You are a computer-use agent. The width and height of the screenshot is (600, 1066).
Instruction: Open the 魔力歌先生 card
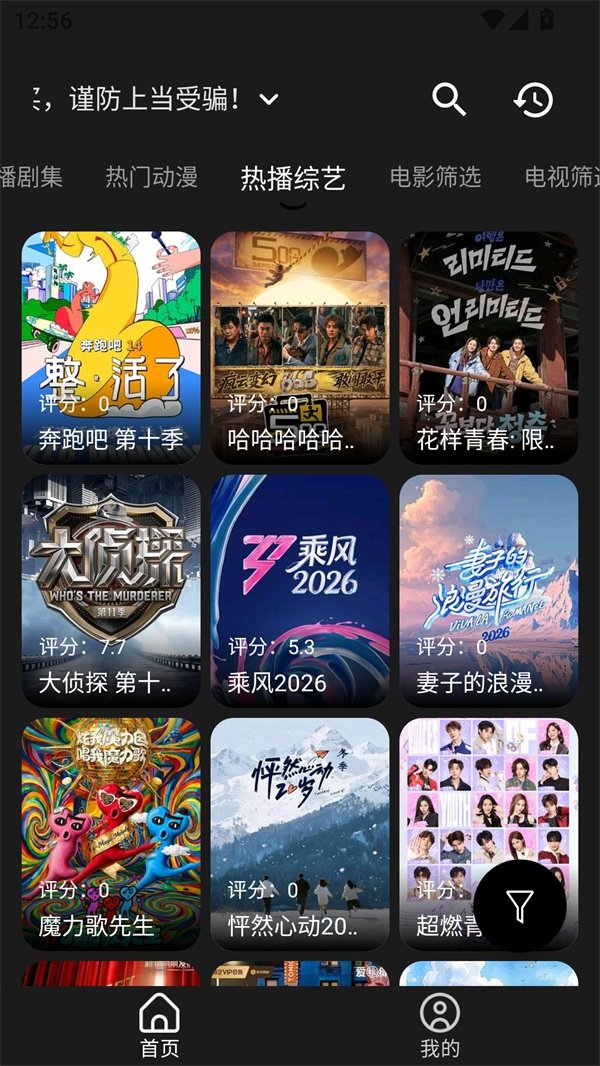click(111, 834)
